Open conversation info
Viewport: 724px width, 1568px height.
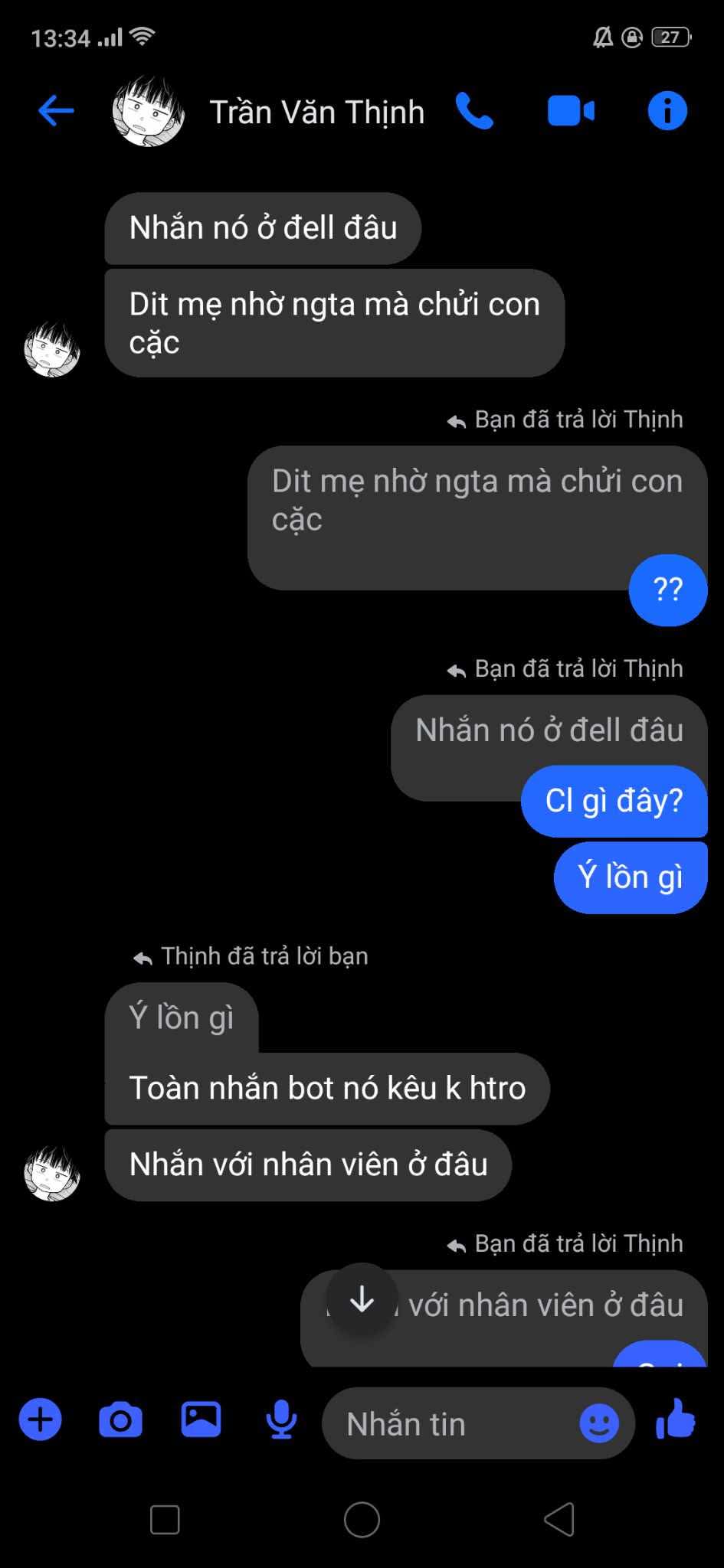[x=667, y=111]
